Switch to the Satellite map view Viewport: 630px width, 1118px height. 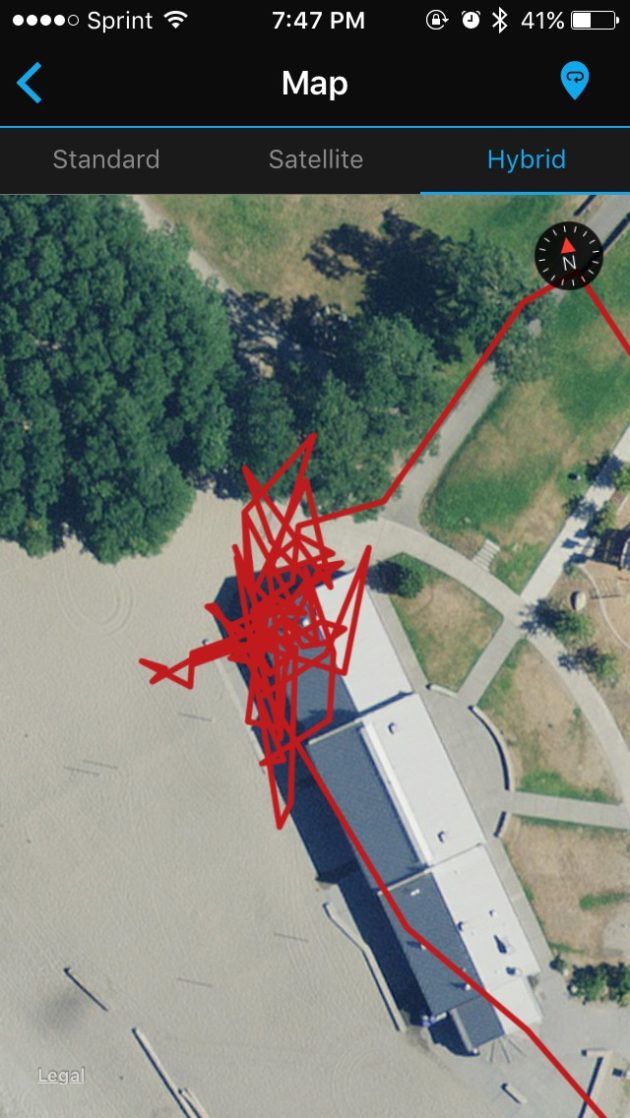coord(316,159)
